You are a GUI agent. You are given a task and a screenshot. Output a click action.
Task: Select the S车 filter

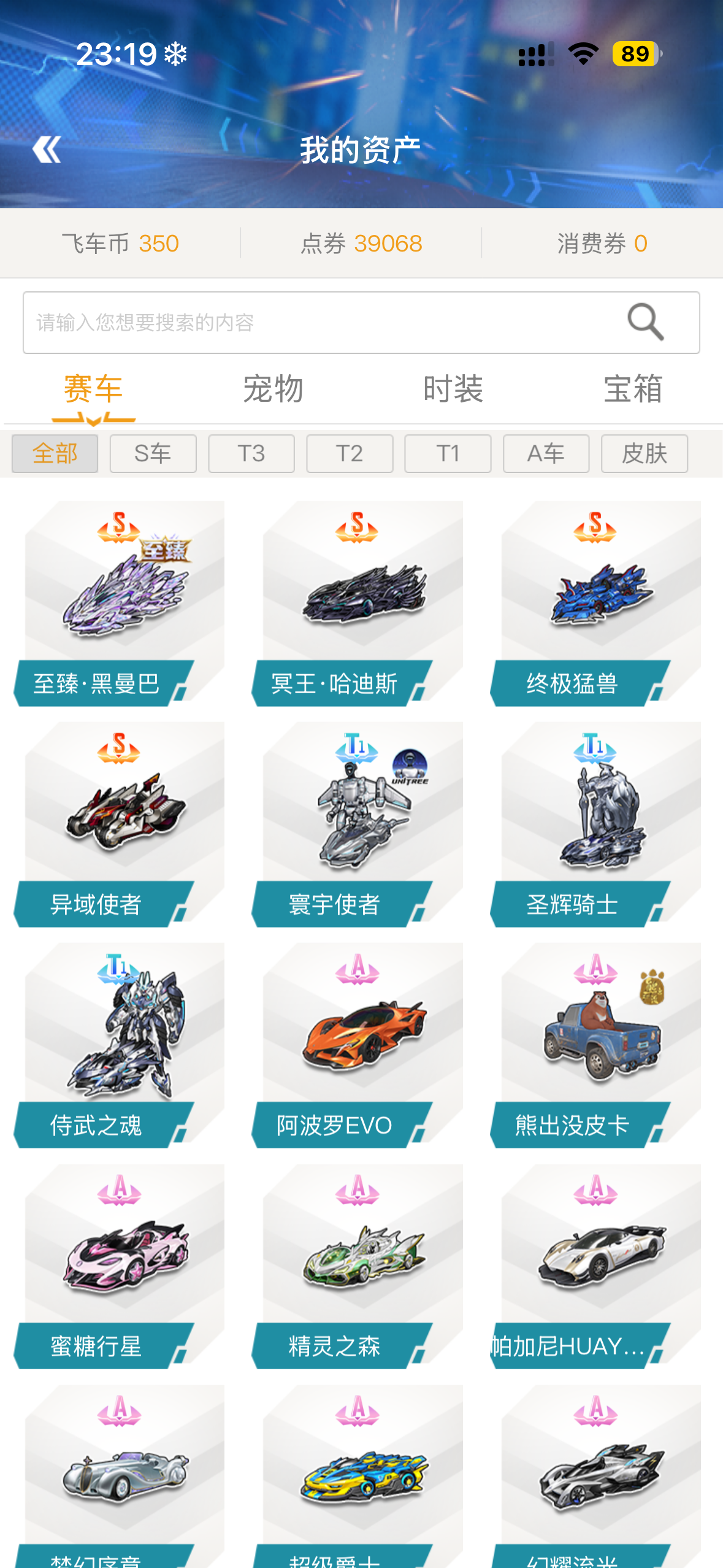153,453
